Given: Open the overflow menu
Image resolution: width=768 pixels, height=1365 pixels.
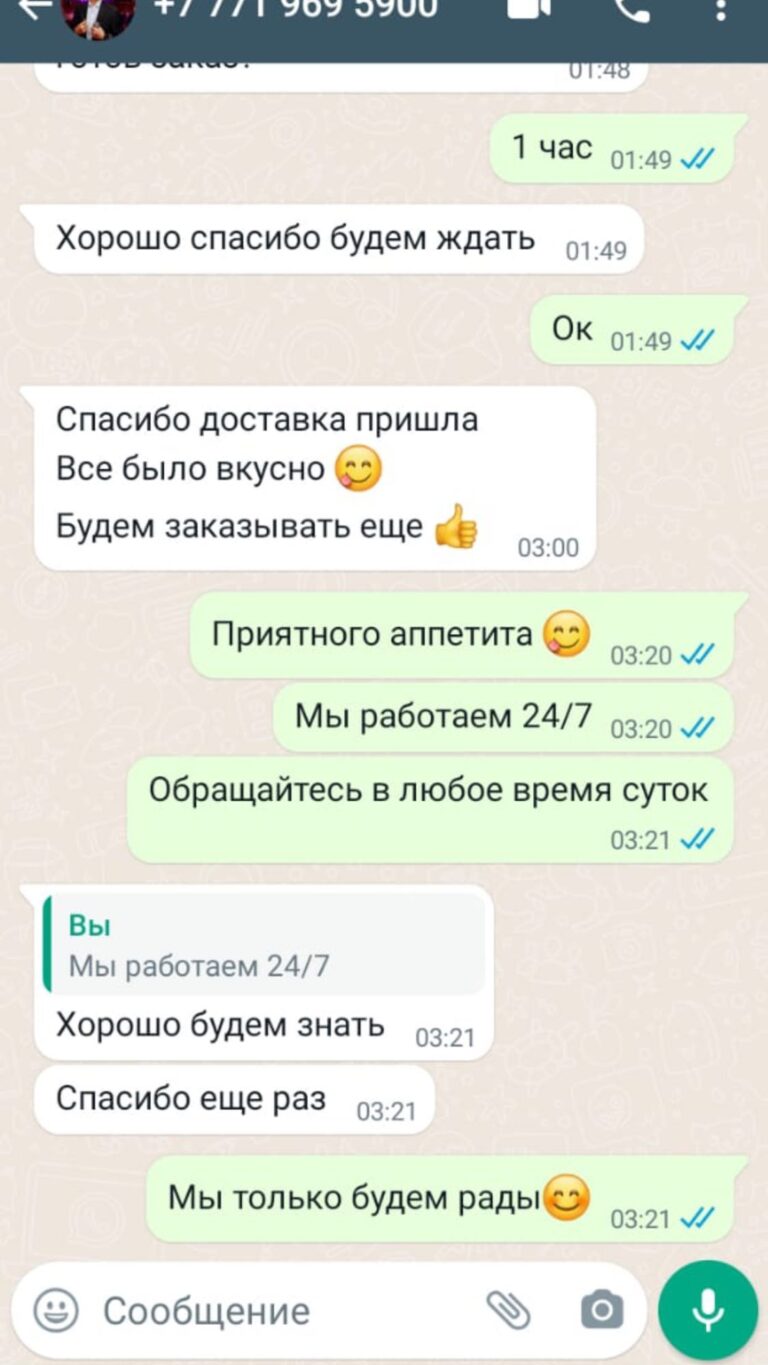Looking at the screenshot, I should coord(719,10).
